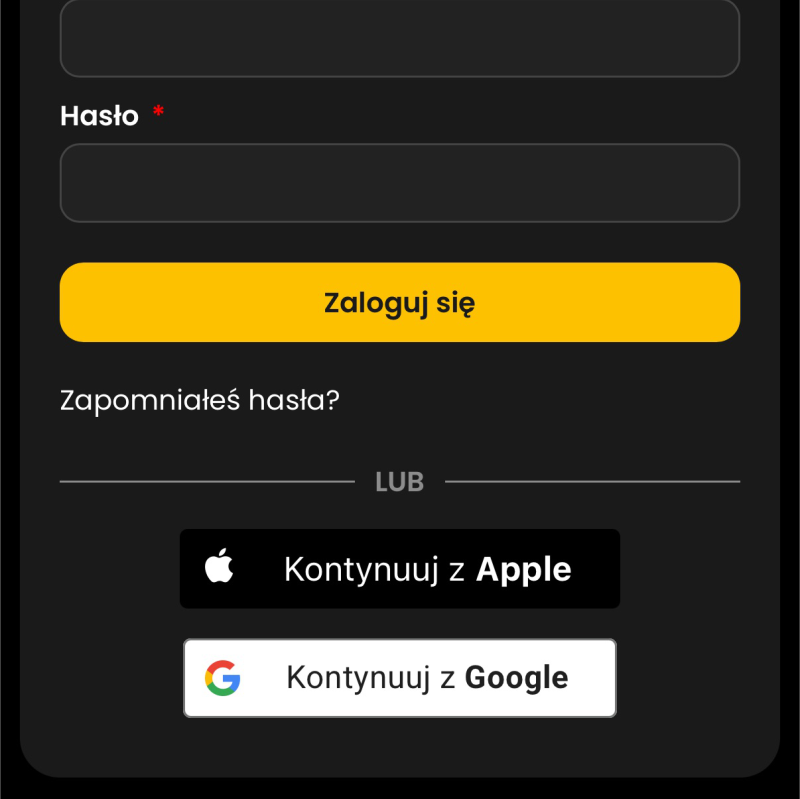
Task: Choose Kontynuuj z Apple
Action: [400, 569]
